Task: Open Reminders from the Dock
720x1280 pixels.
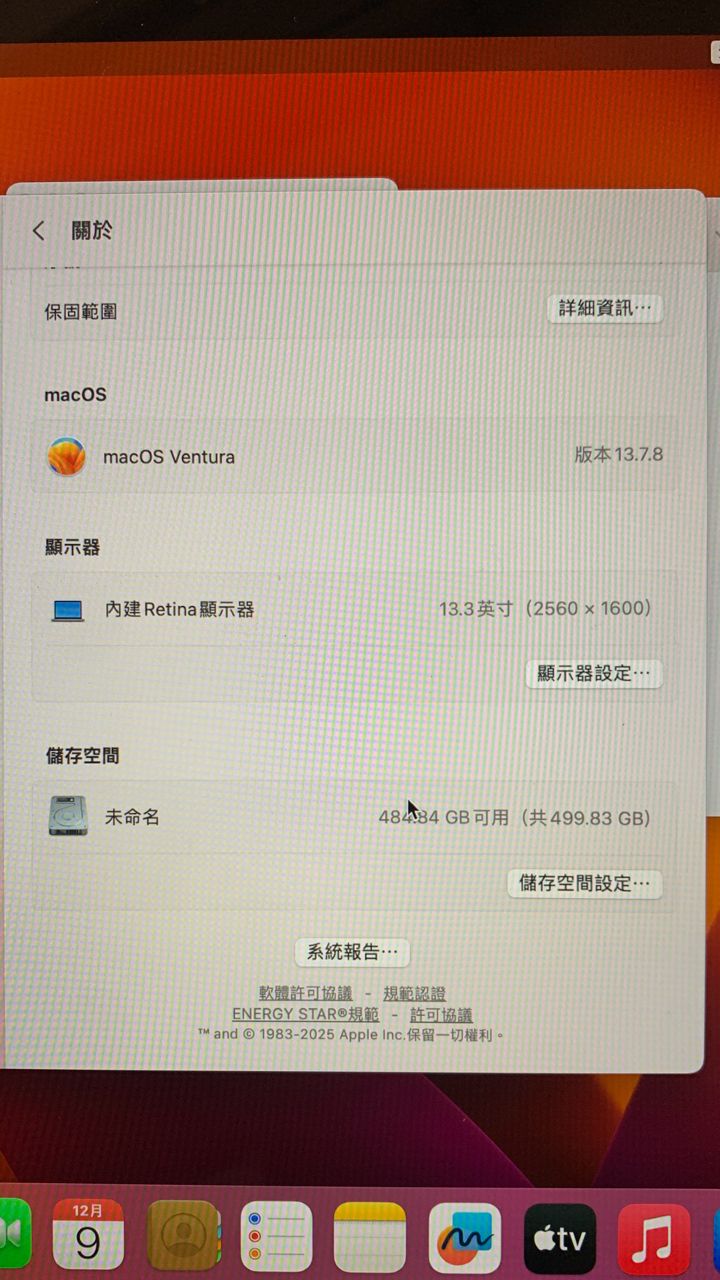Action: tap(277, 1236)
